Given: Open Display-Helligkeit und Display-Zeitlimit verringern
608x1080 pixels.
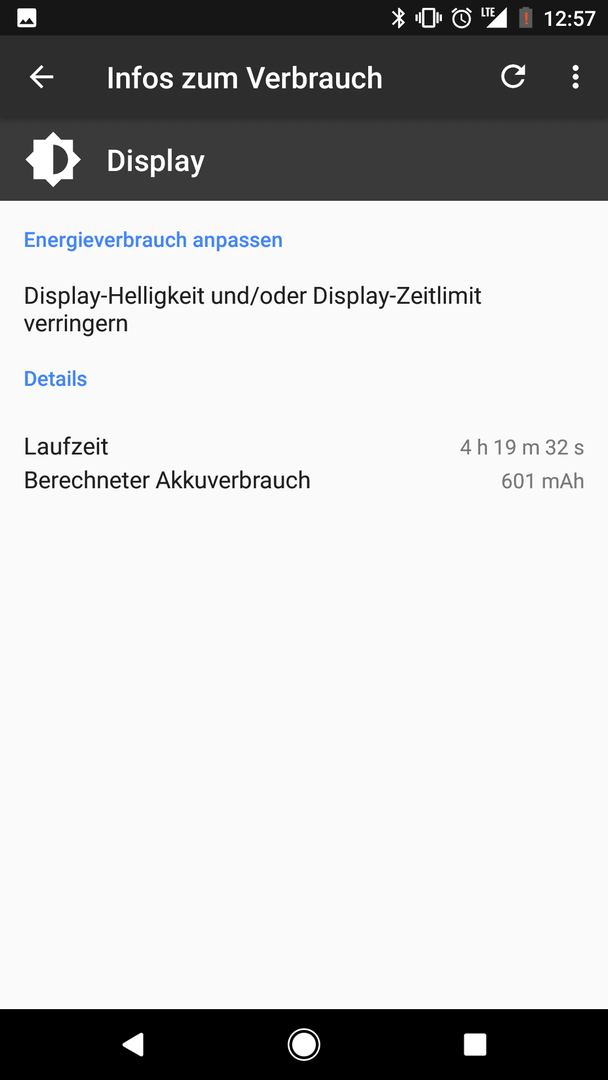Looking at the screenshot, I should coord(304,310).
